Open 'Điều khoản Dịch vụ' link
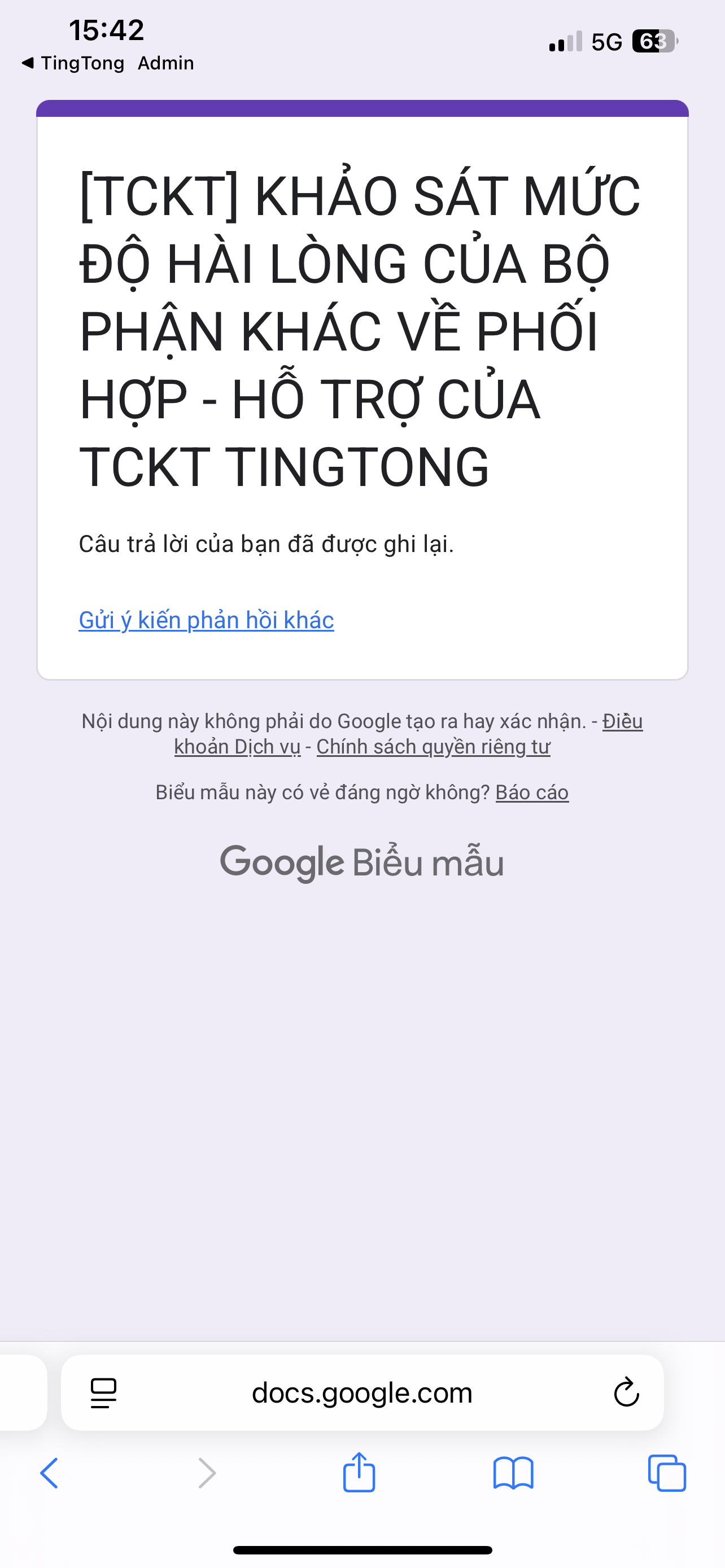Viewport: 725px width, 1568px height. click(x=237, y=747)
